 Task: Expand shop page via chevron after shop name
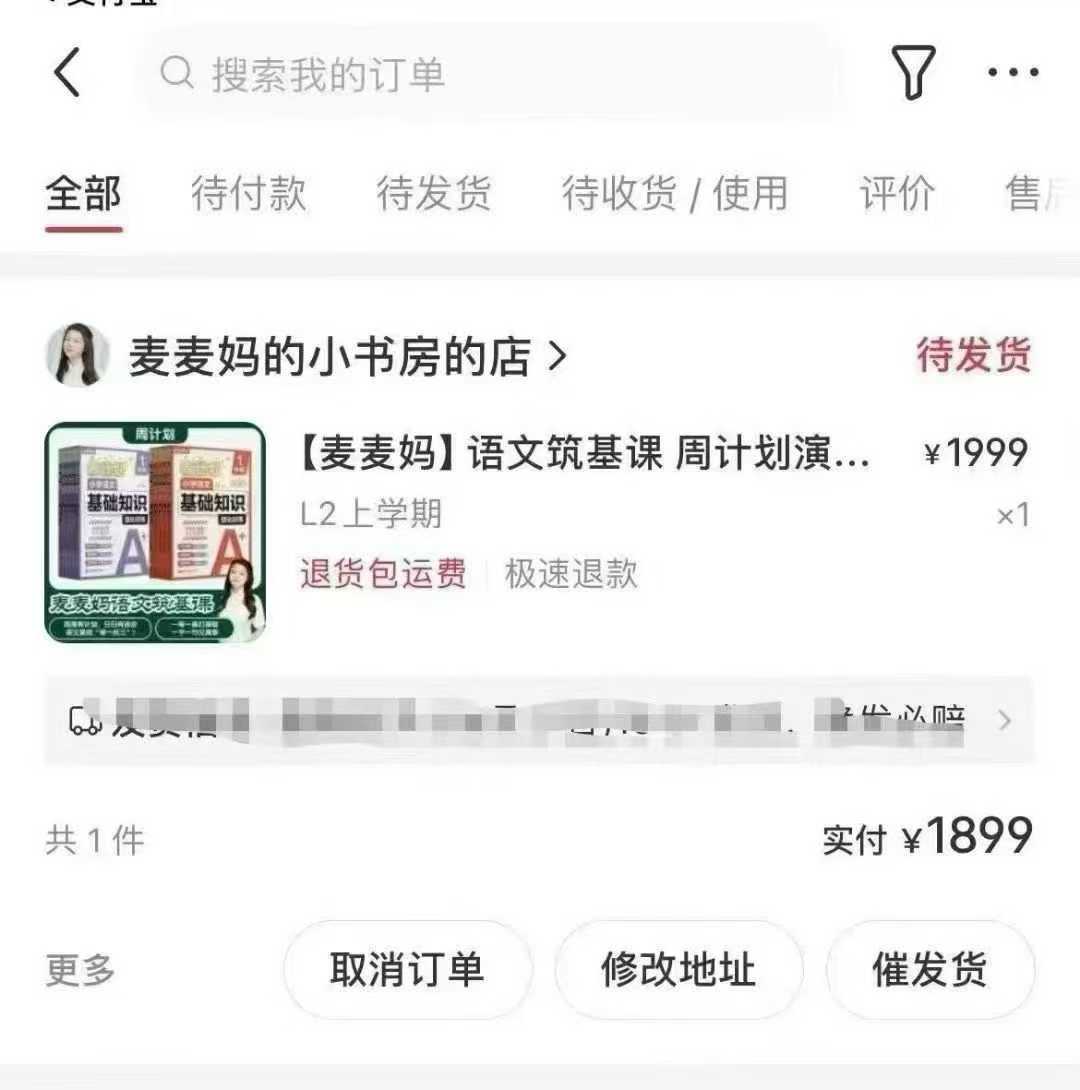[557, 357]
